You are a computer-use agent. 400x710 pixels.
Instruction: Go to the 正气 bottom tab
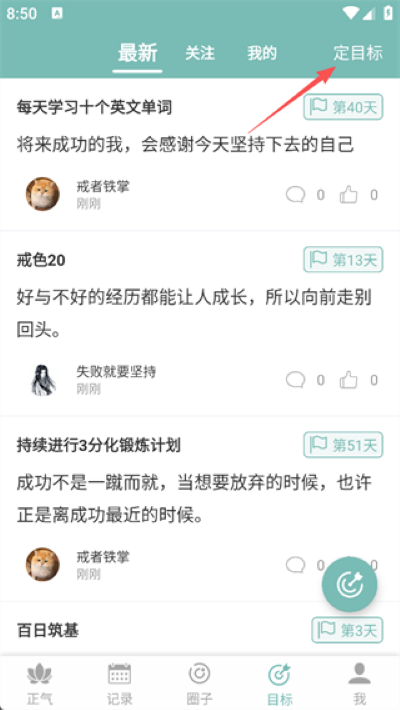tap(39, 684)
